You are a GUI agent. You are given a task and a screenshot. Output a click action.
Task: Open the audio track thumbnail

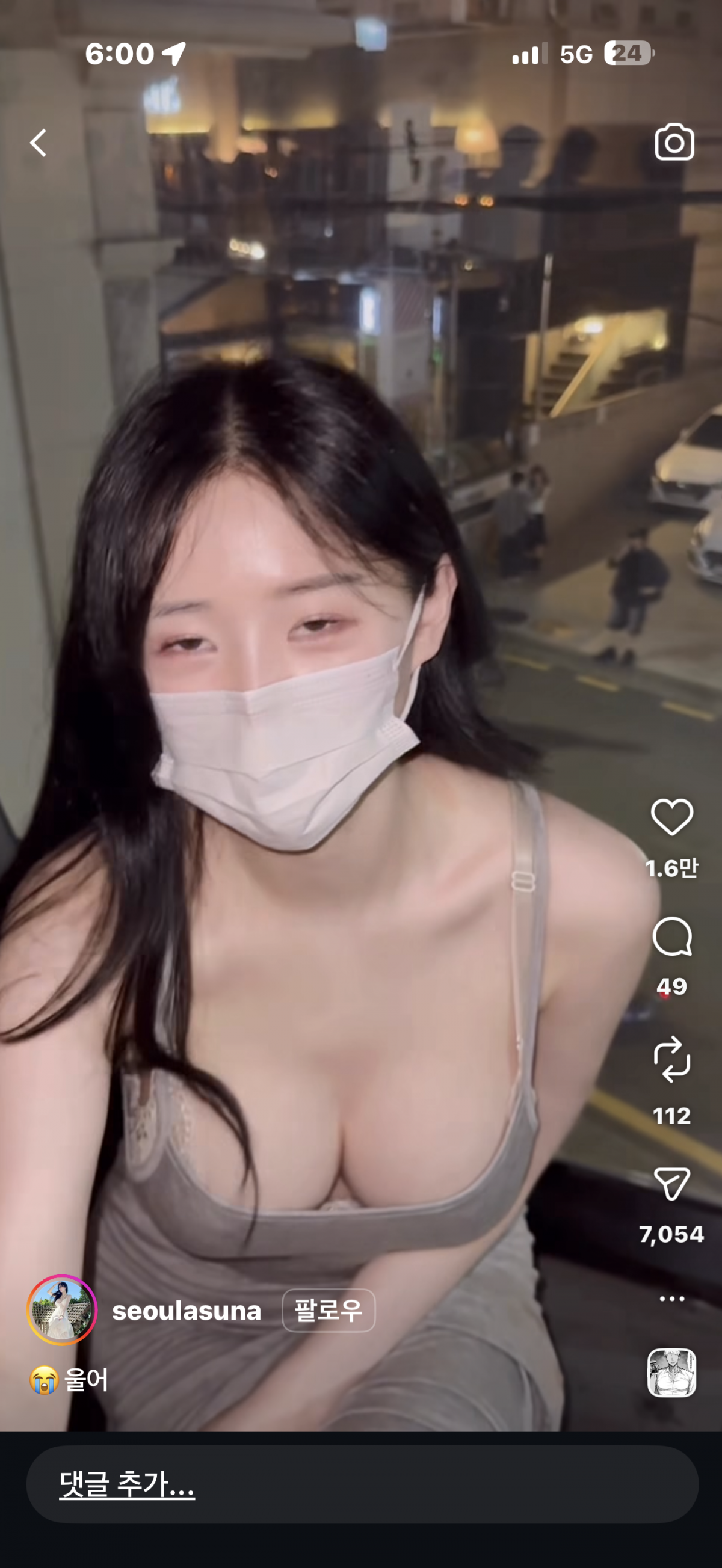coord(671,1373)
